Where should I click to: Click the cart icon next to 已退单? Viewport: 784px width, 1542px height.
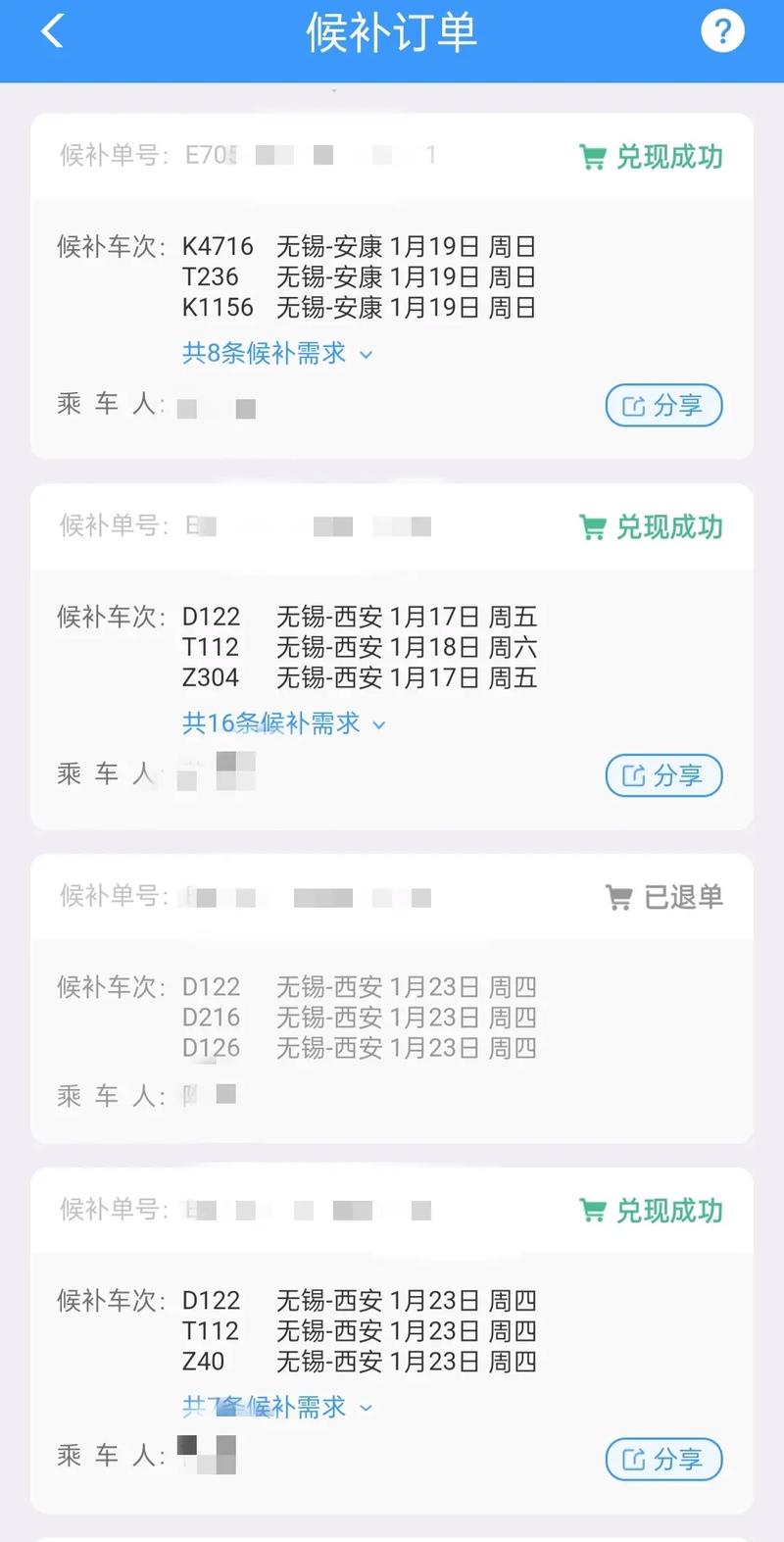coord(618,896)
